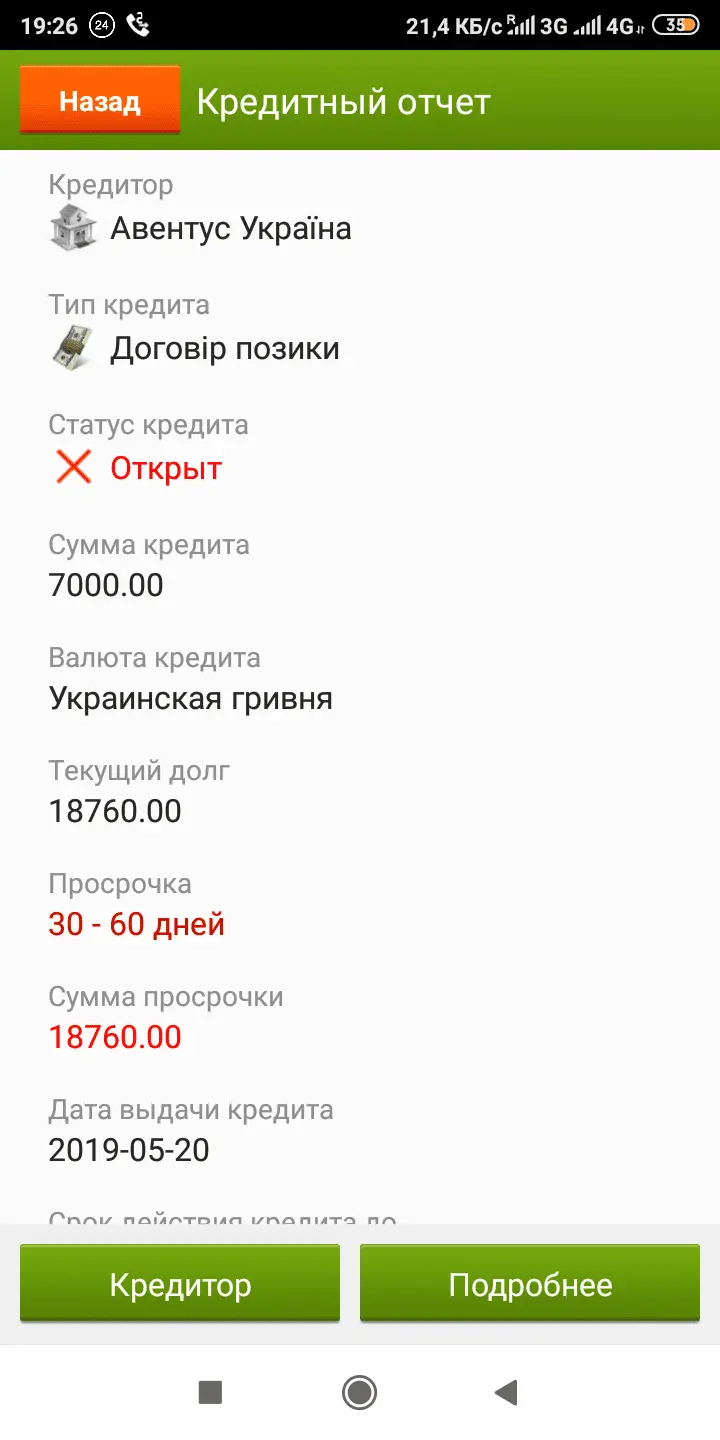Tap the orange Назад button
Viewport: 720px width, 1440px height.
[100, 100]
